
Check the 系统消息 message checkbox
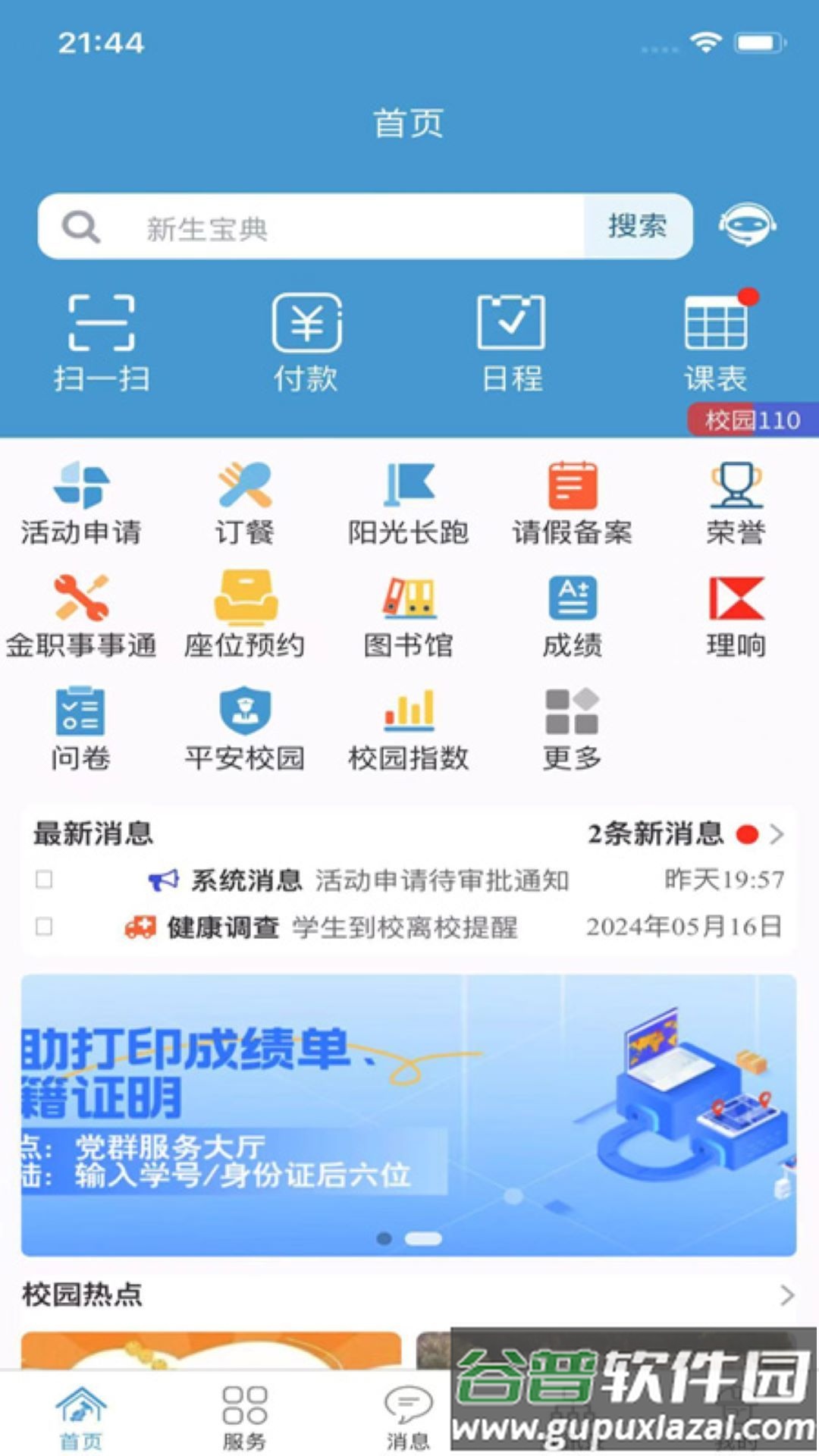click(43, 880)
